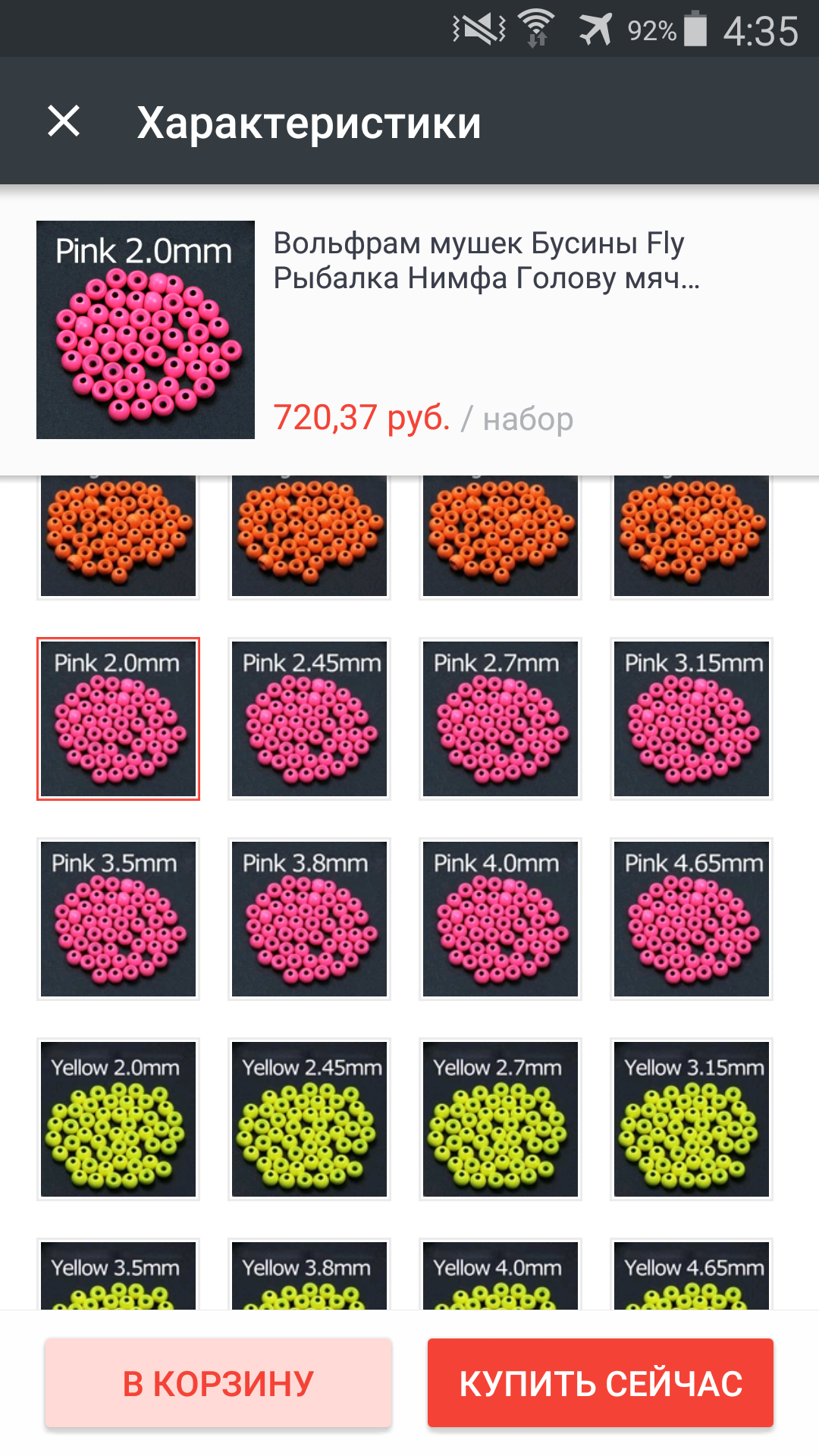The height and width of the screenshot is (1456, 819).
Task: Select the Pink 2.0mm variant
Action: [x=118, y=719]
